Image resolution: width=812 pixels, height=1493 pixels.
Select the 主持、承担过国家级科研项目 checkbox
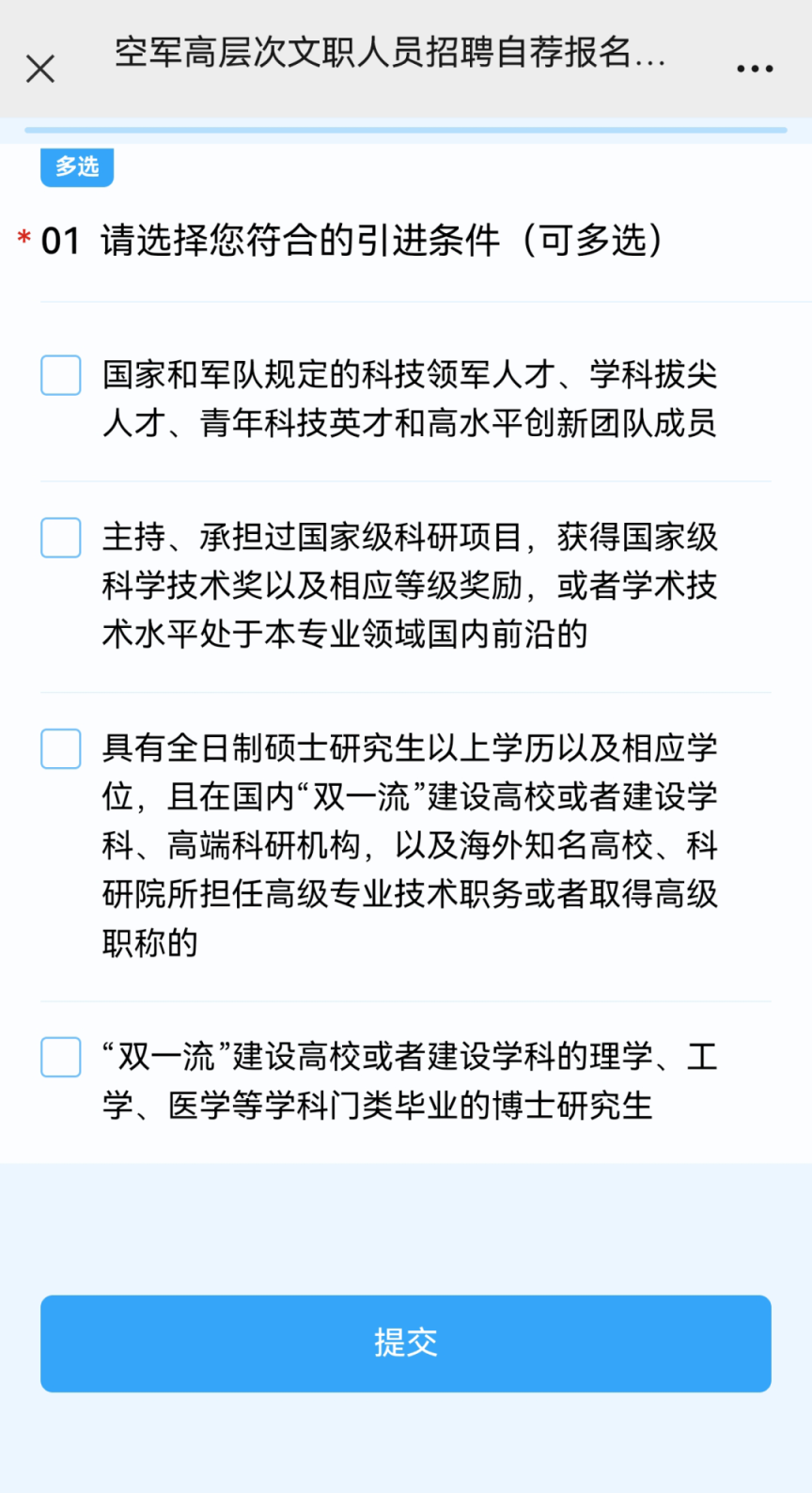coord(61,538)
